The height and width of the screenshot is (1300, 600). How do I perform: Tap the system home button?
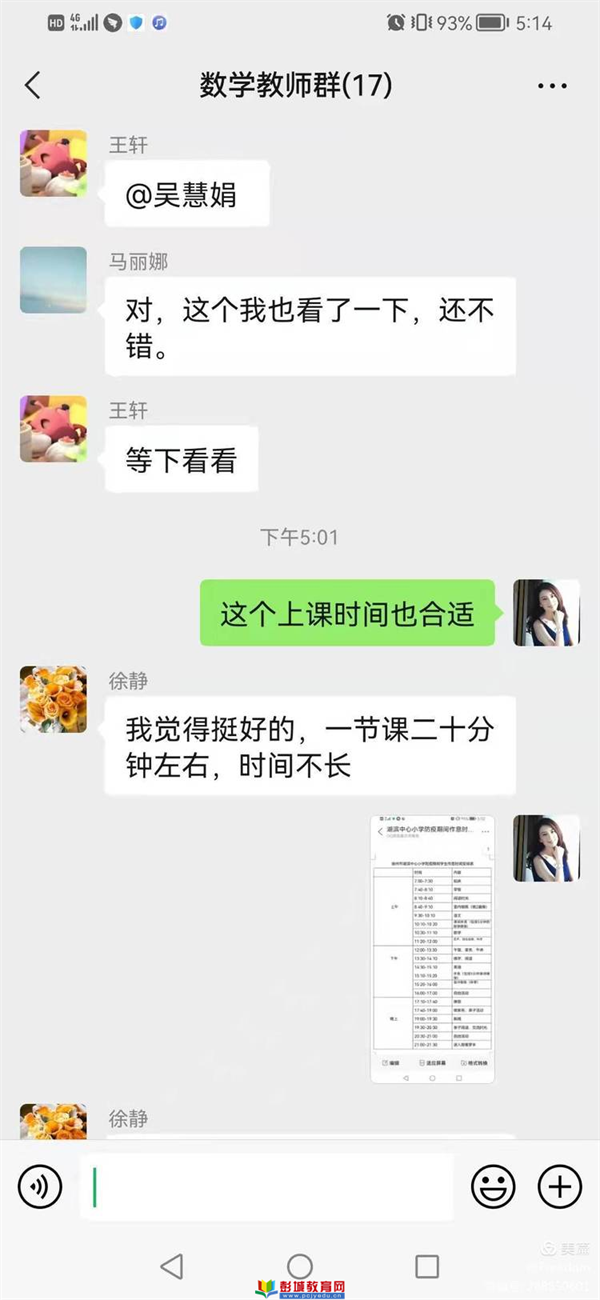300,1266
